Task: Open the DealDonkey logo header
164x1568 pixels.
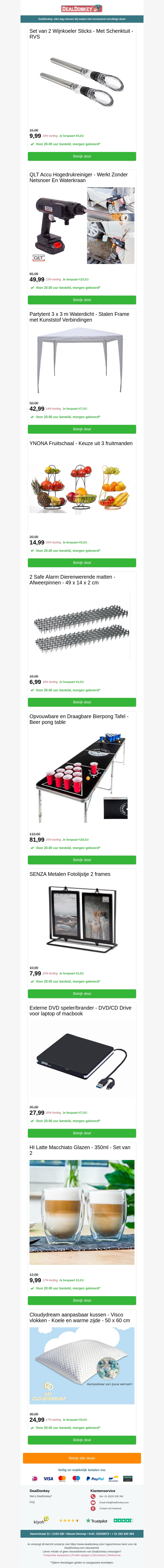Action: coord(82,9)
